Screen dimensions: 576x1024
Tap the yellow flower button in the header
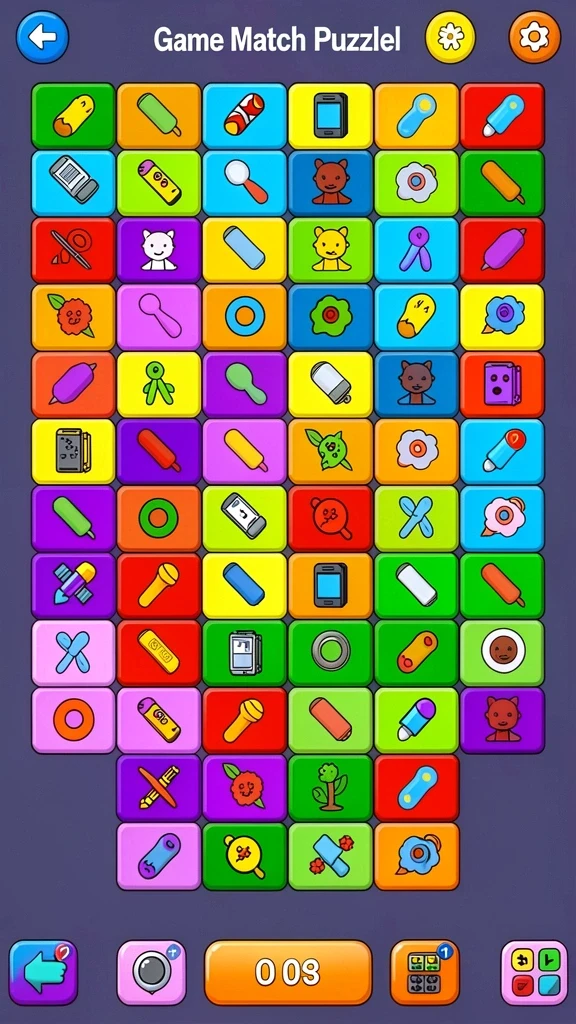click(x=450, y=37)
